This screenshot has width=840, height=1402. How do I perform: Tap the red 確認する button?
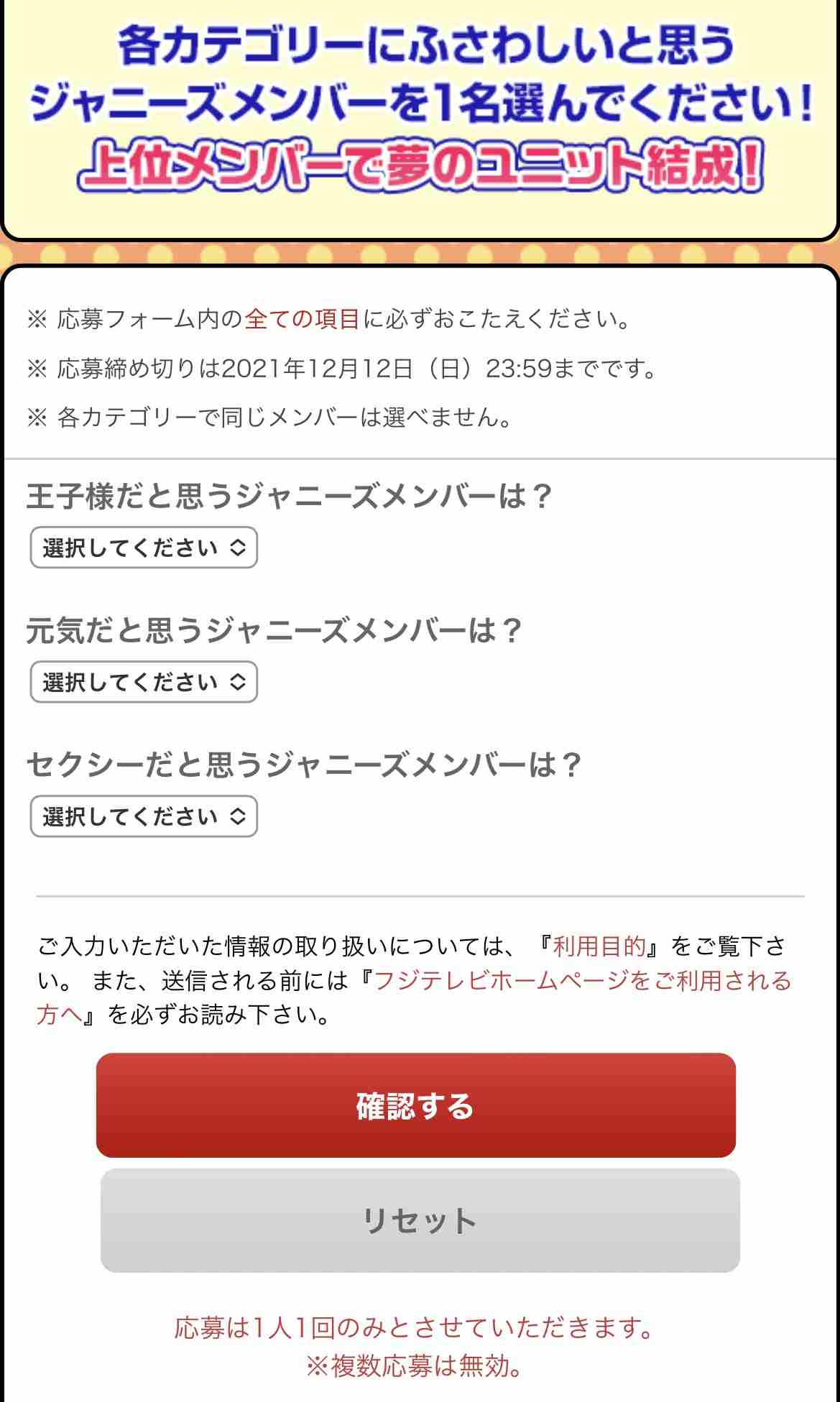(416, 1105)
